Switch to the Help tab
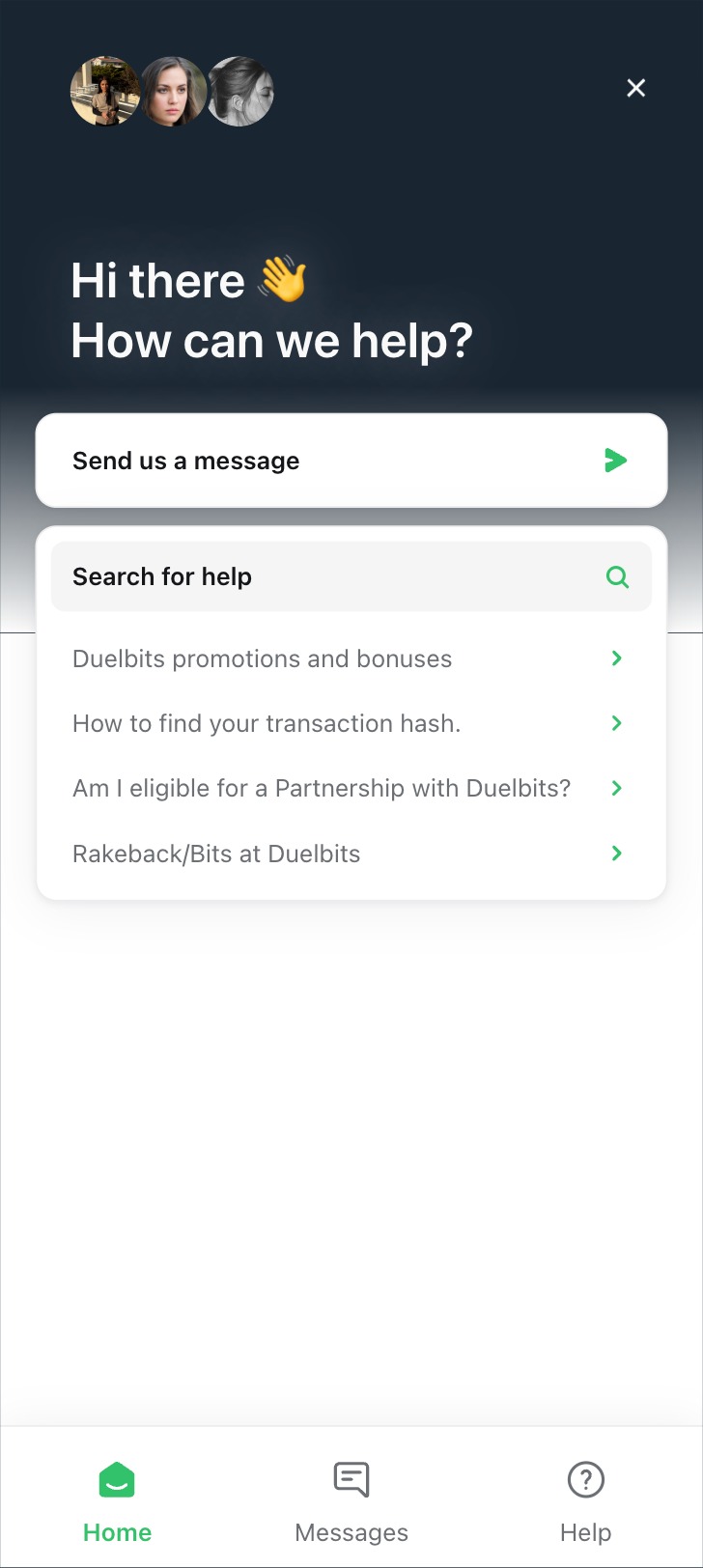Image resolution: width=703 pixels, height=1568 pixels. coord(585,1499)
